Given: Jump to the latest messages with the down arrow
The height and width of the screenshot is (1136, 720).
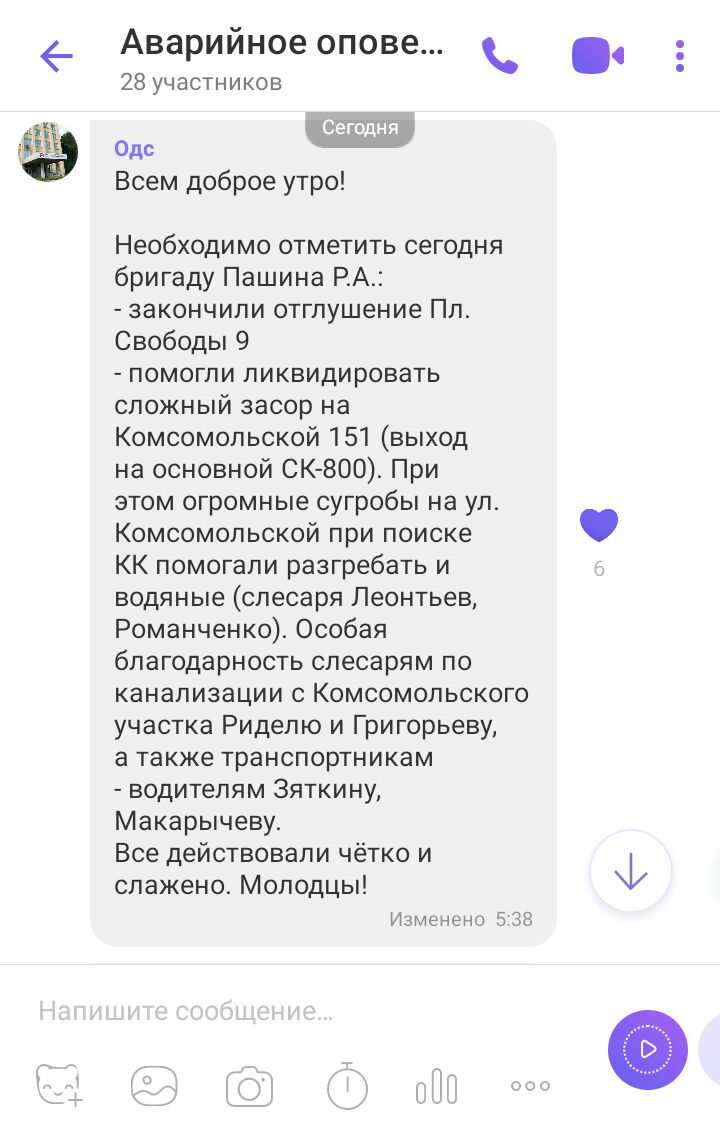Looking at the screenshot, I should point(630,872).
